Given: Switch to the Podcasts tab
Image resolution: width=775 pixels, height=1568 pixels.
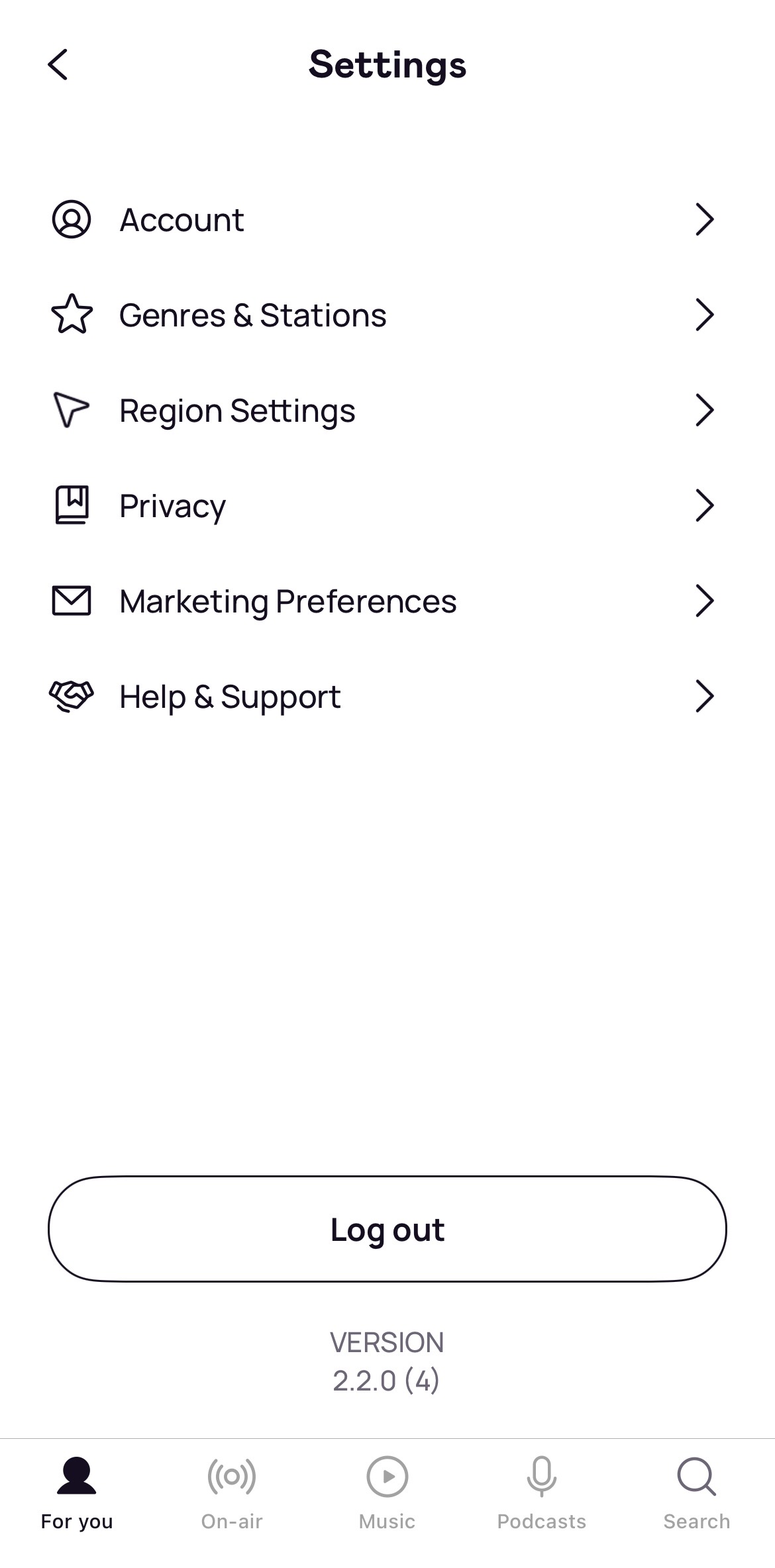Looking at the screenshot, I should point(542,1494).
